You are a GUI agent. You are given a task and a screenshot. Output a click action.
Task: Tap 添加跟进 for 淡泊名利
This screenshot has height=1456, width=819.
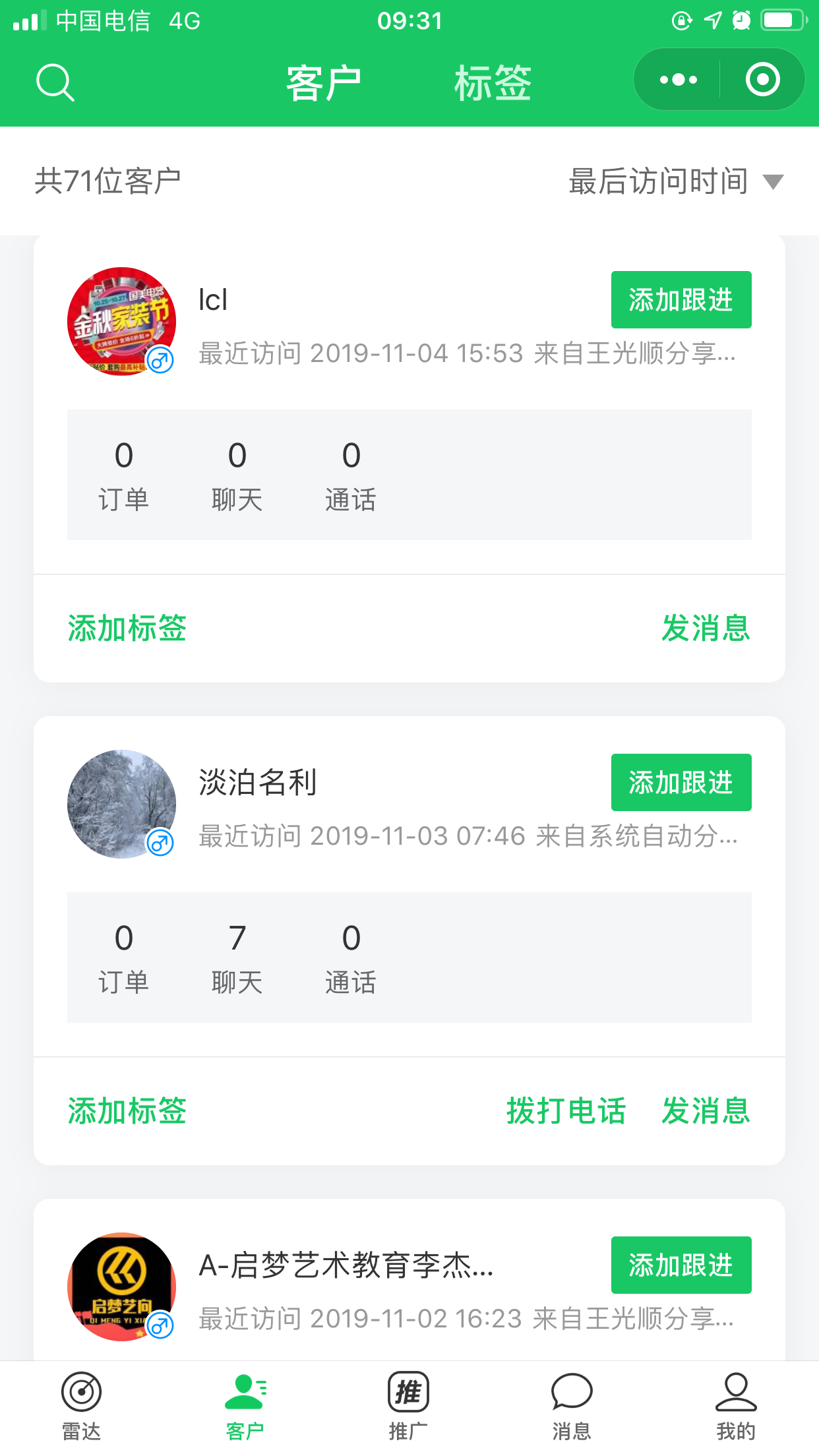coord(681,782)
